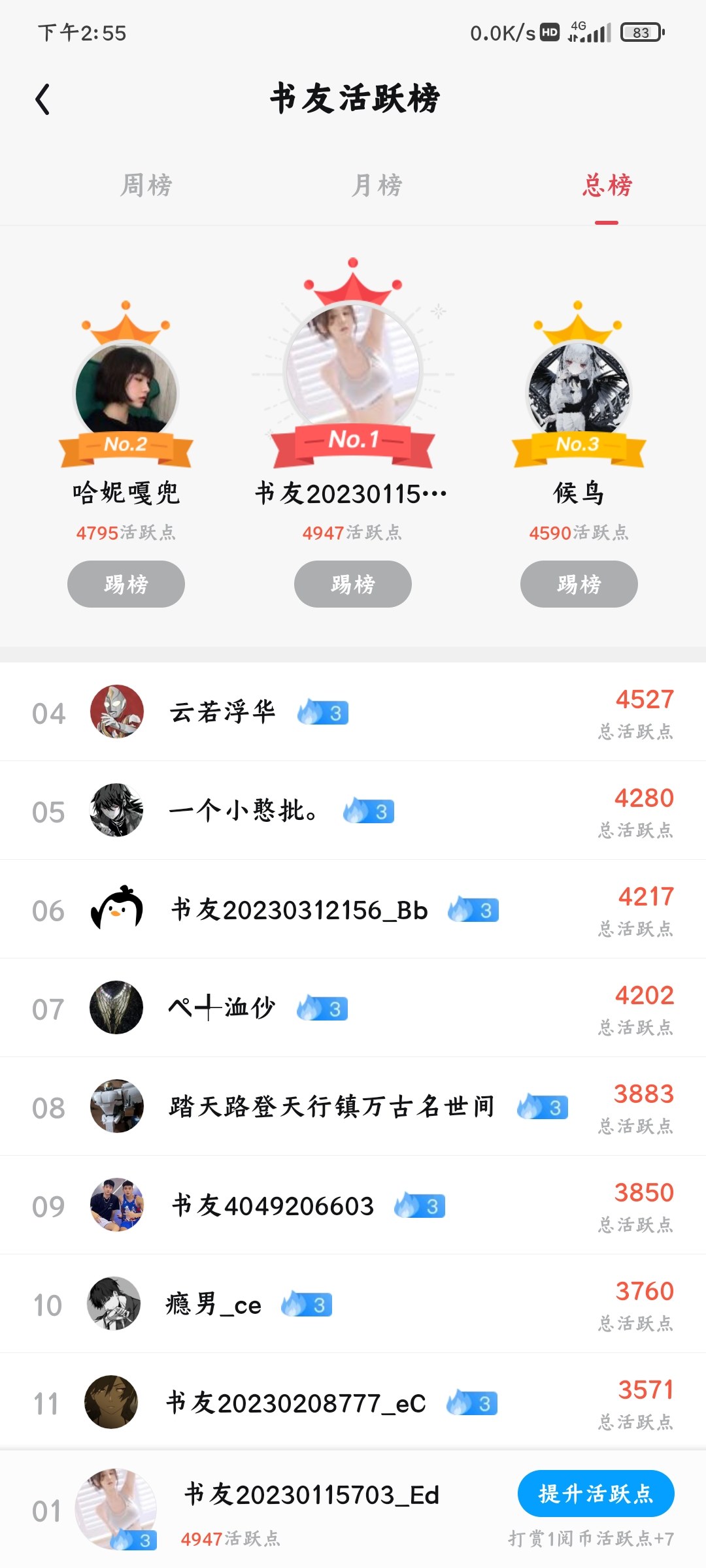
Task: View 书友20230312156_Bb in the list
Action: tap(353, 909)
